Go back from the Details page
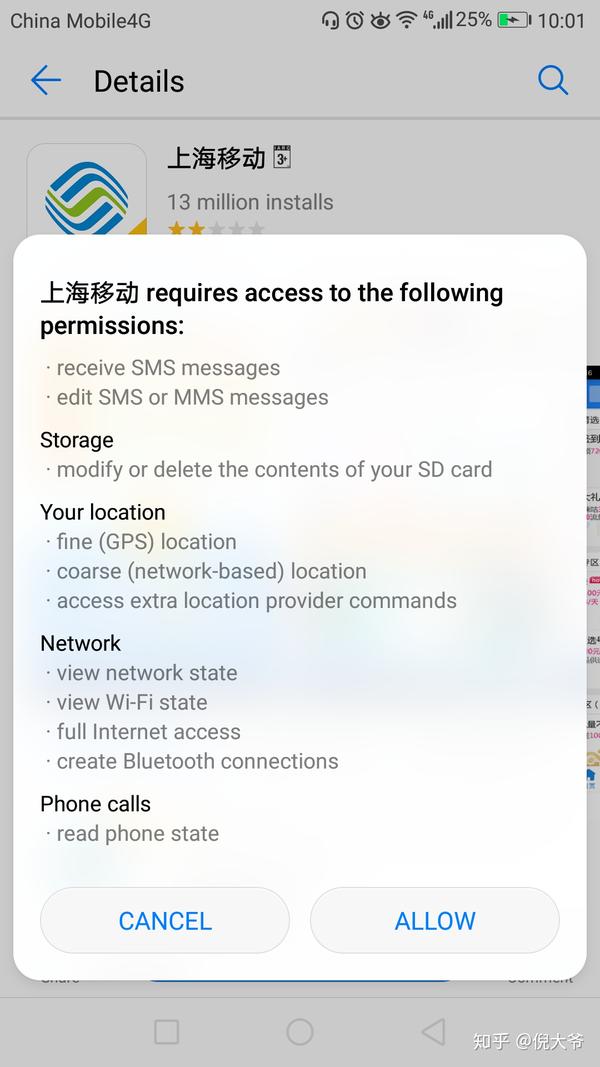 coord(46,81)
